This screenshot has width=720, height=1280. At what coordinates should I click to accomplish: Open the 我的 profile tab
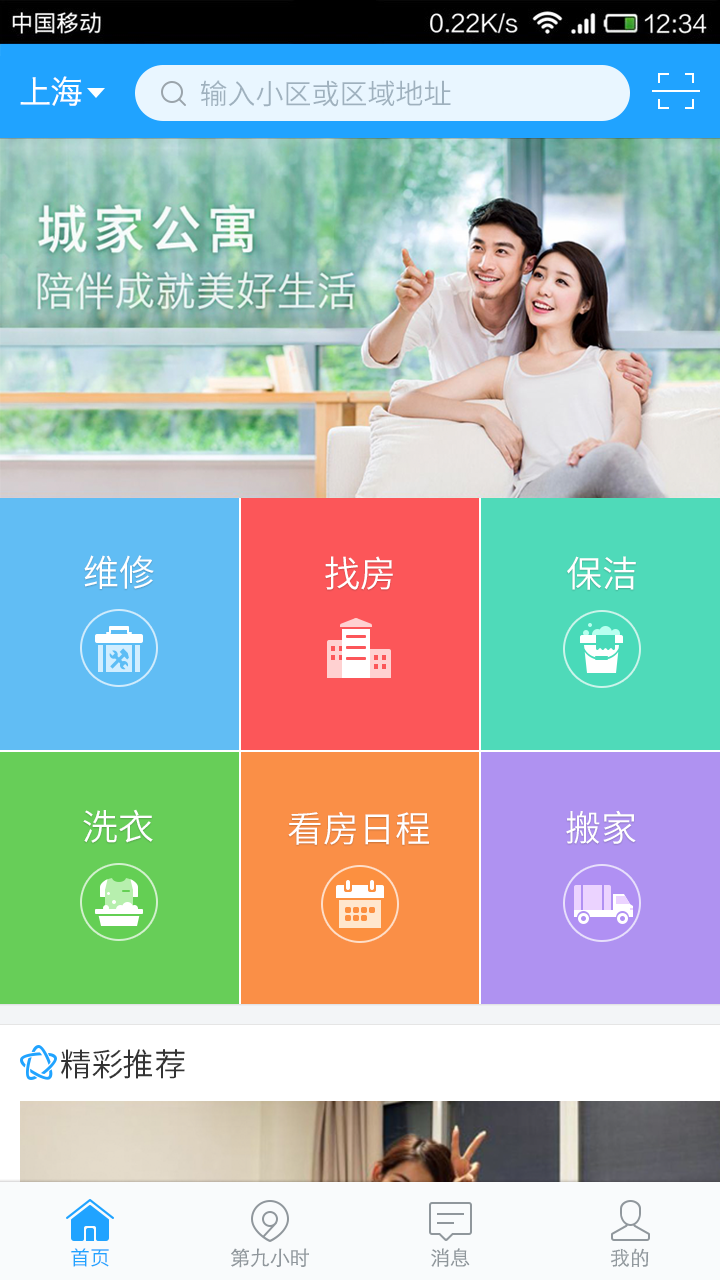(630, 1233)
